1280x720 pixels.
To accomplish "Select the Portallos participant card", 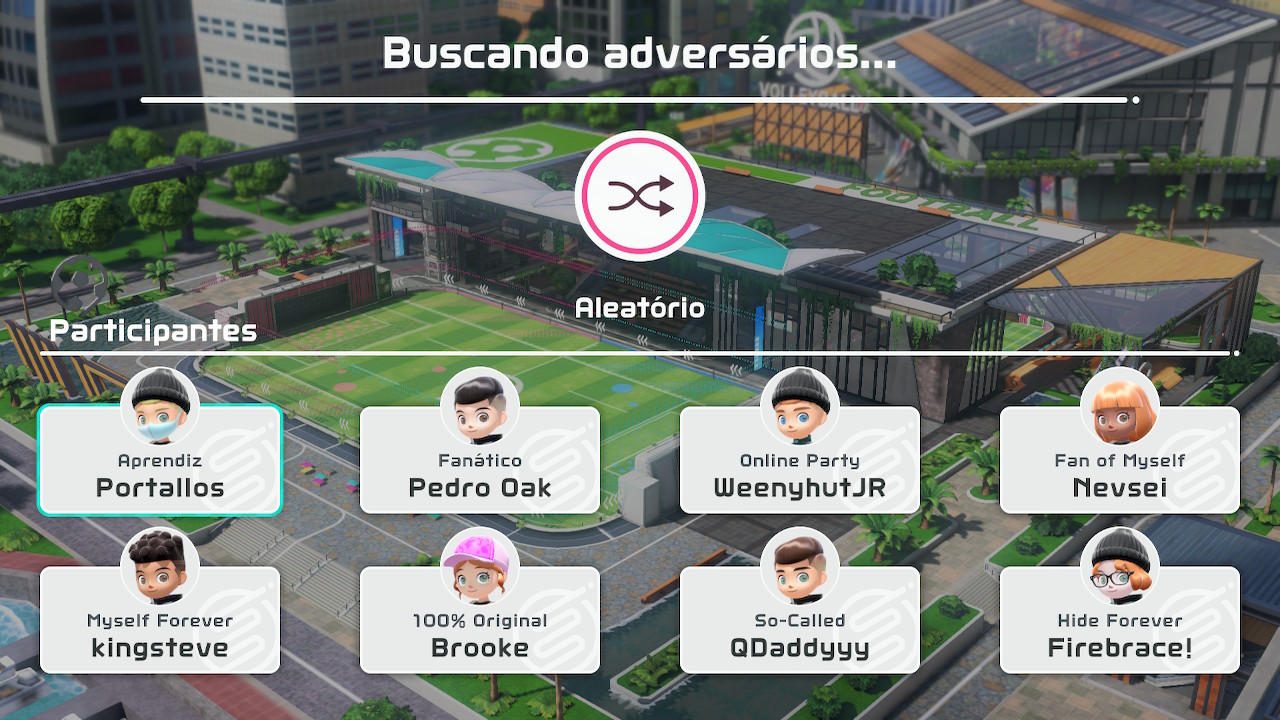I will click(x=160, y=462).
